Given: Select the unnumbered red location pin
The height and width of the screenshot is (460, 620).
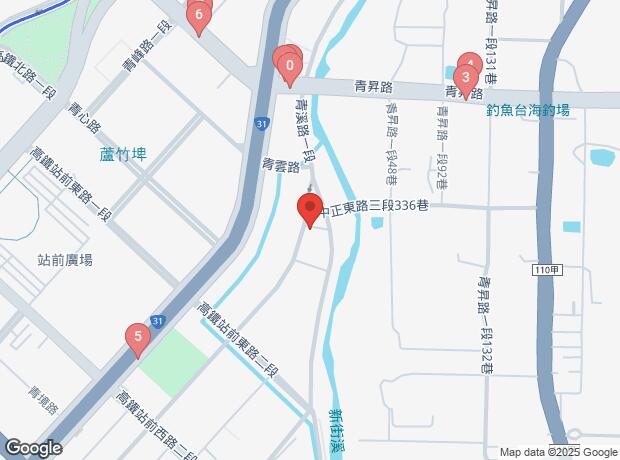Looking at the screenshot, I should pyautogui.click(x=308, y=211).
